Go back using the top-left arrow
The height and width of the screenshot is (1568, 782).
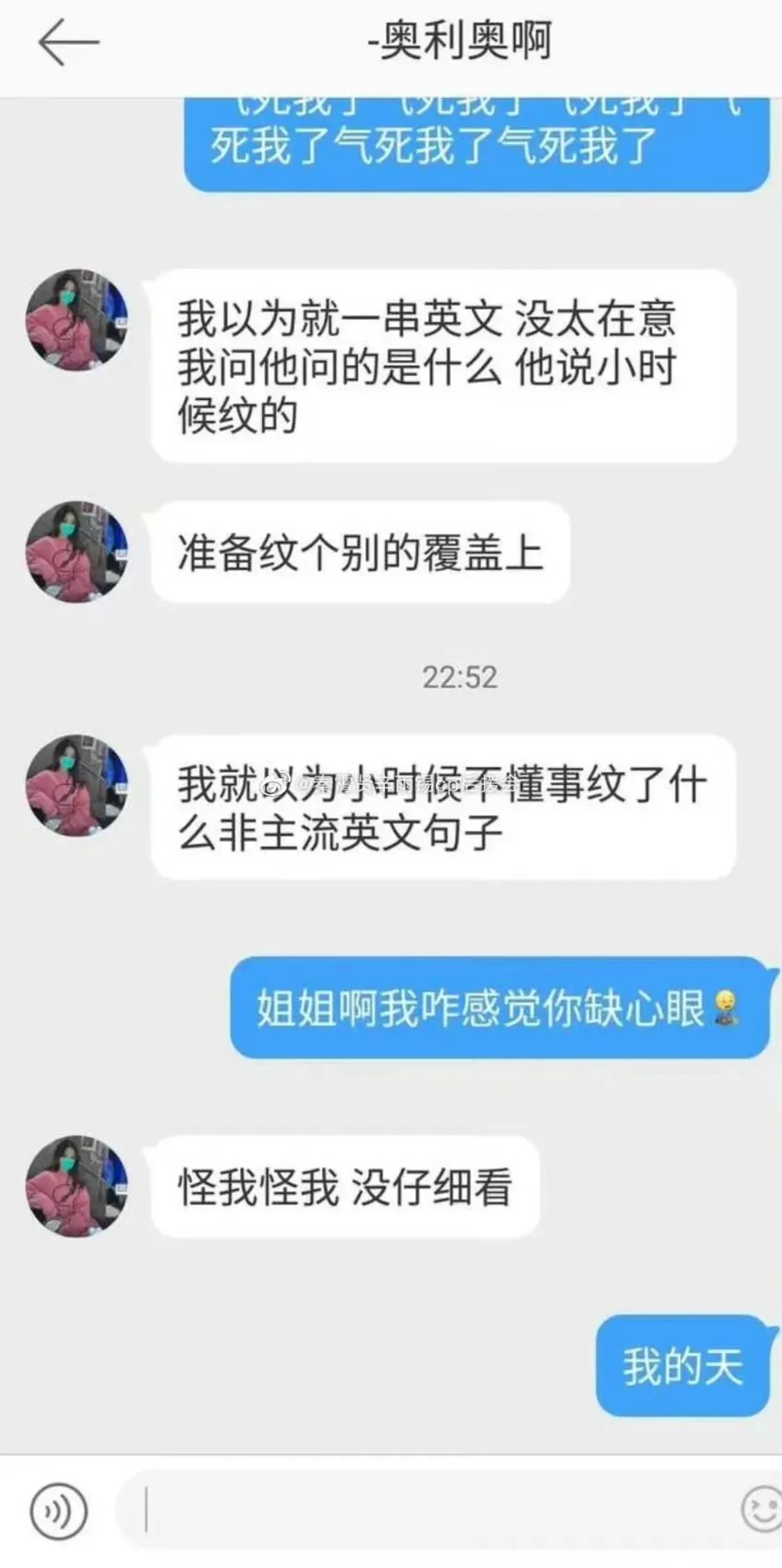pyautogui.click(x=67, y=42)
